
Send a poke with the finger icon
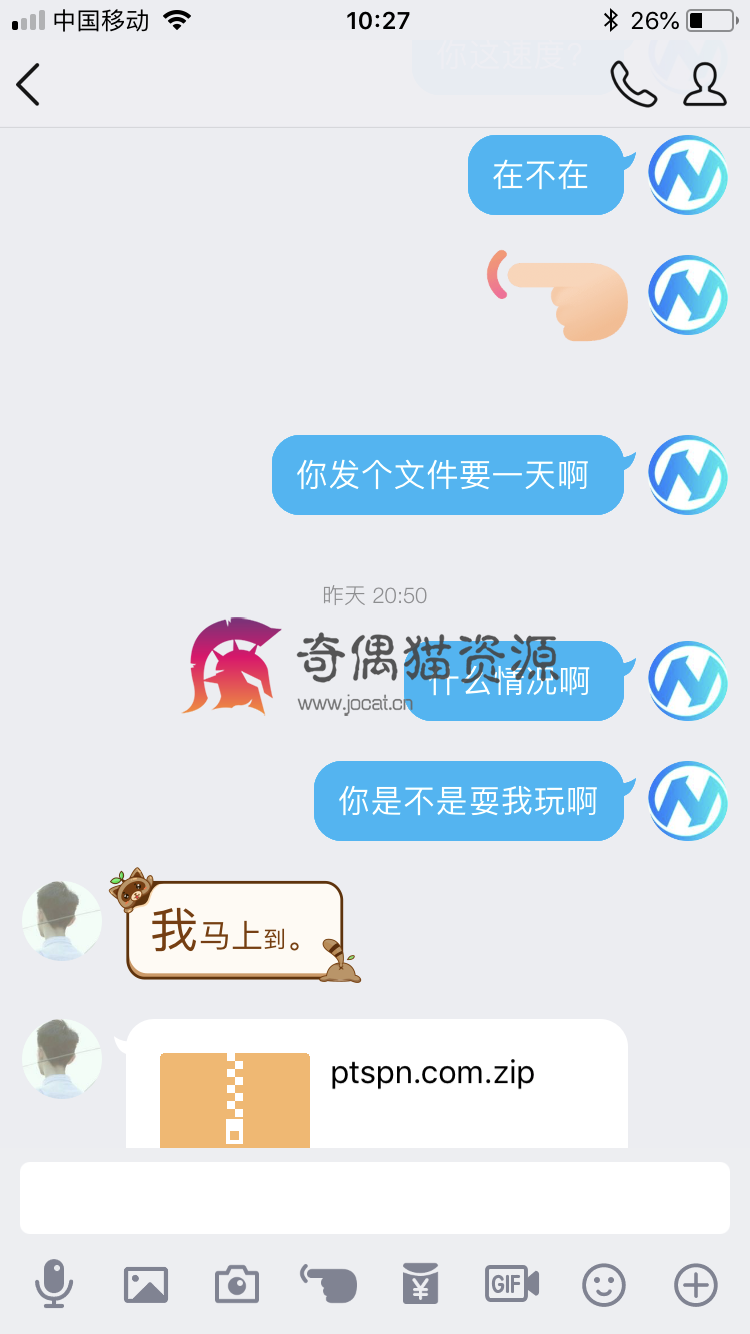[x=328, y=1284]
